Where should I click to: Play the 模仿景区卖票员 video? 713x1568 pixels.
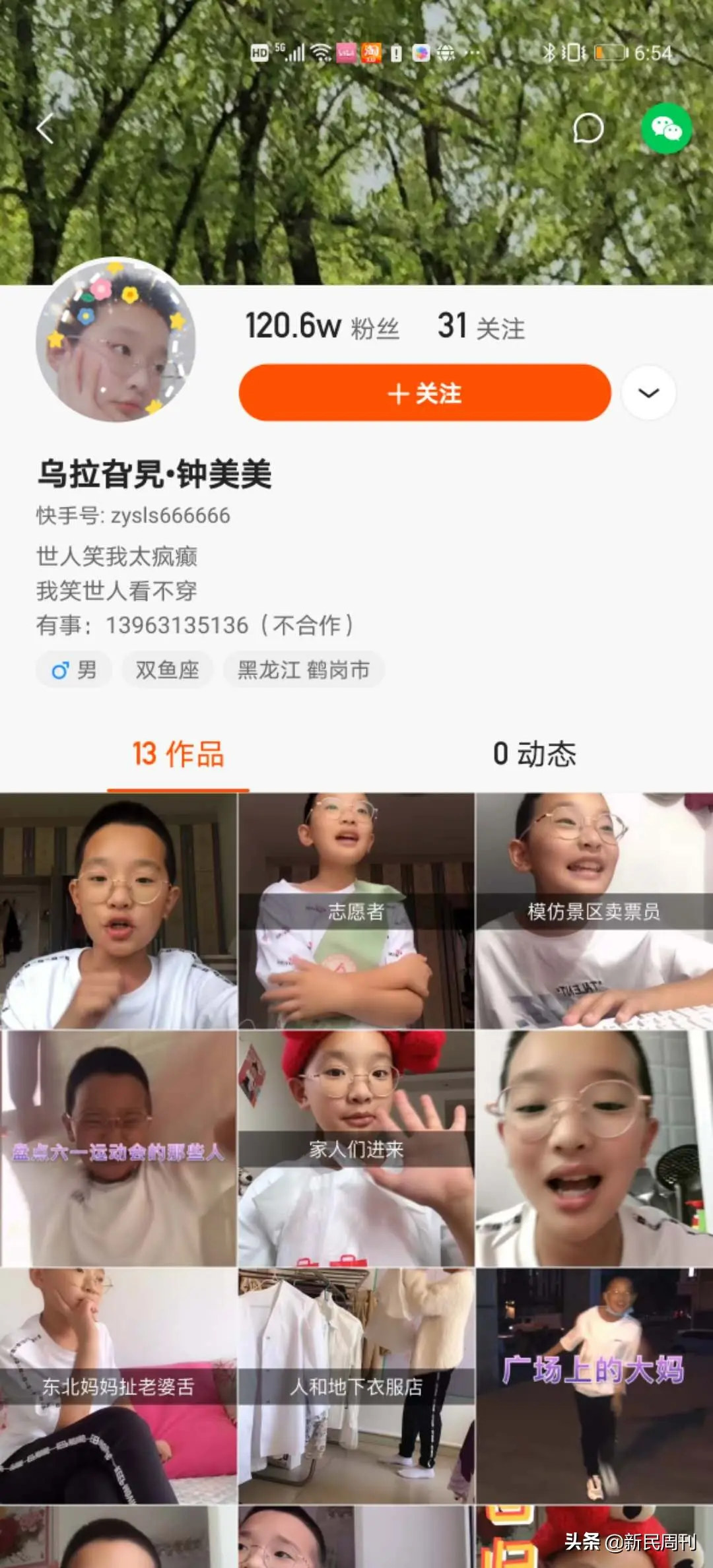click(x=594, y=911)
